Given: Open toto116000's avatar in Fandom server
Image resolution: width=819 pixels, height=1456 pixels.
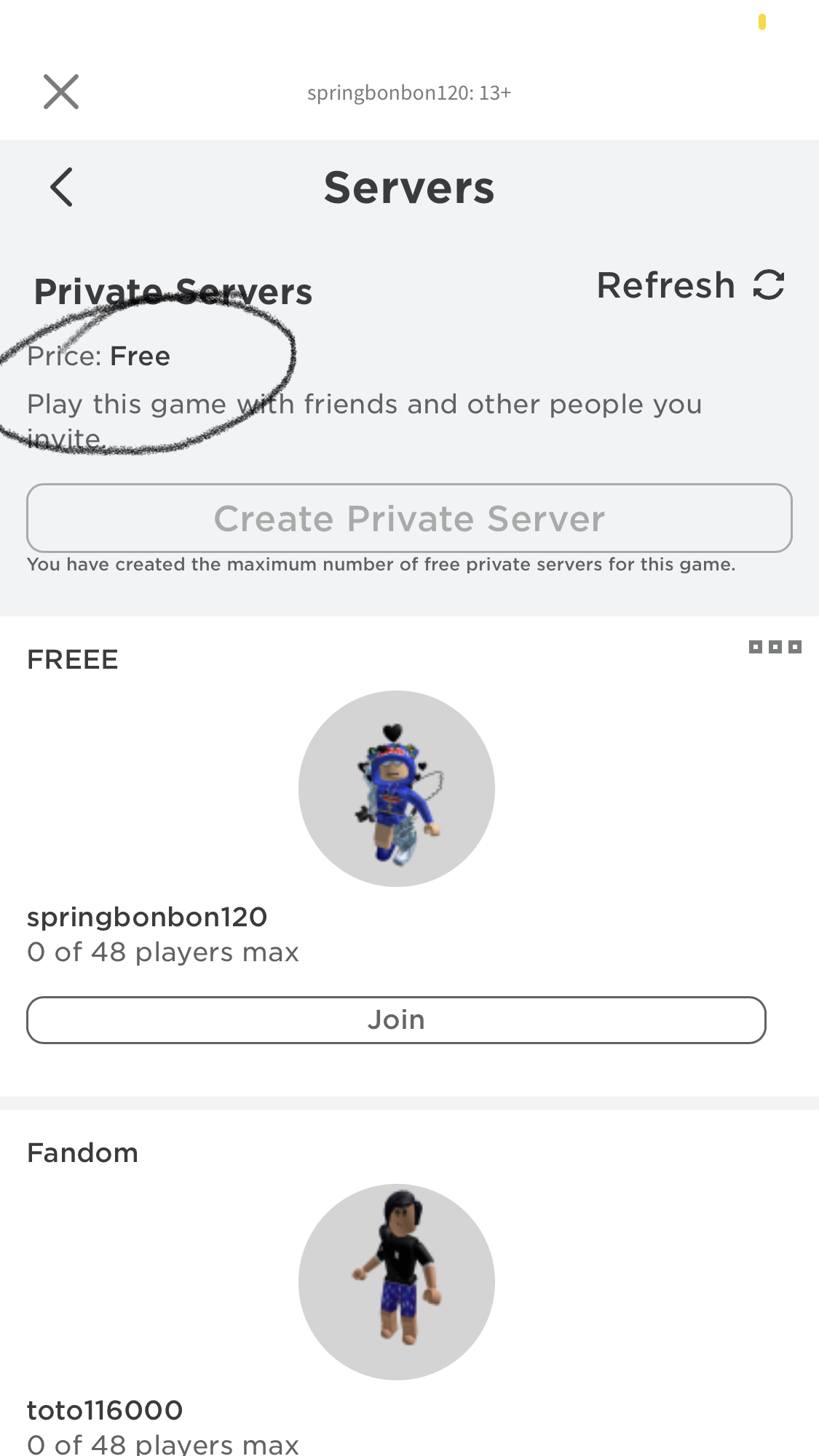Looking at the screenshot, I should (x=396, y=1282).
